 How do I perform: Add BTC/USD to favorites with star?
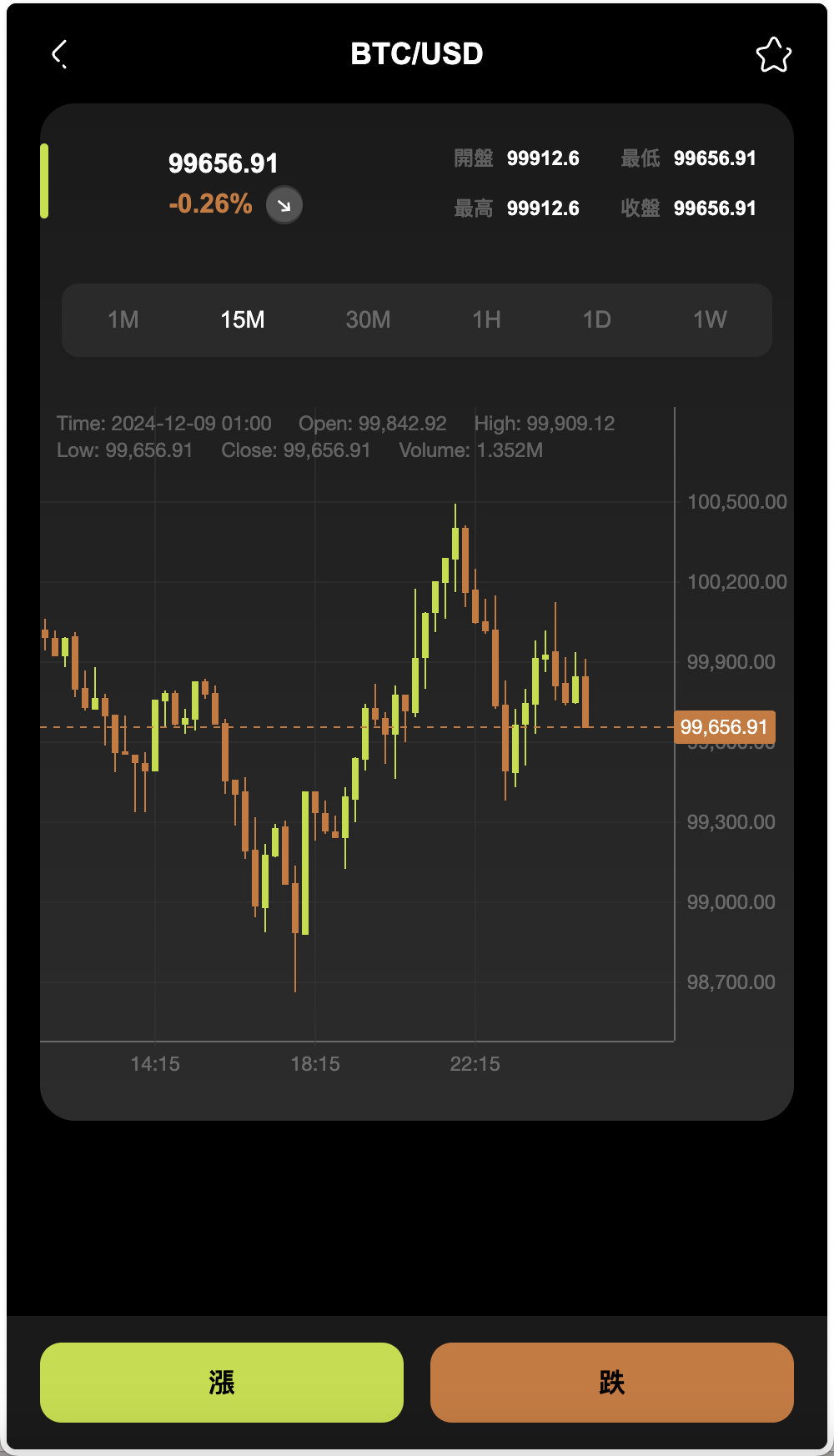pyautogui.click(x=773, y=55)
